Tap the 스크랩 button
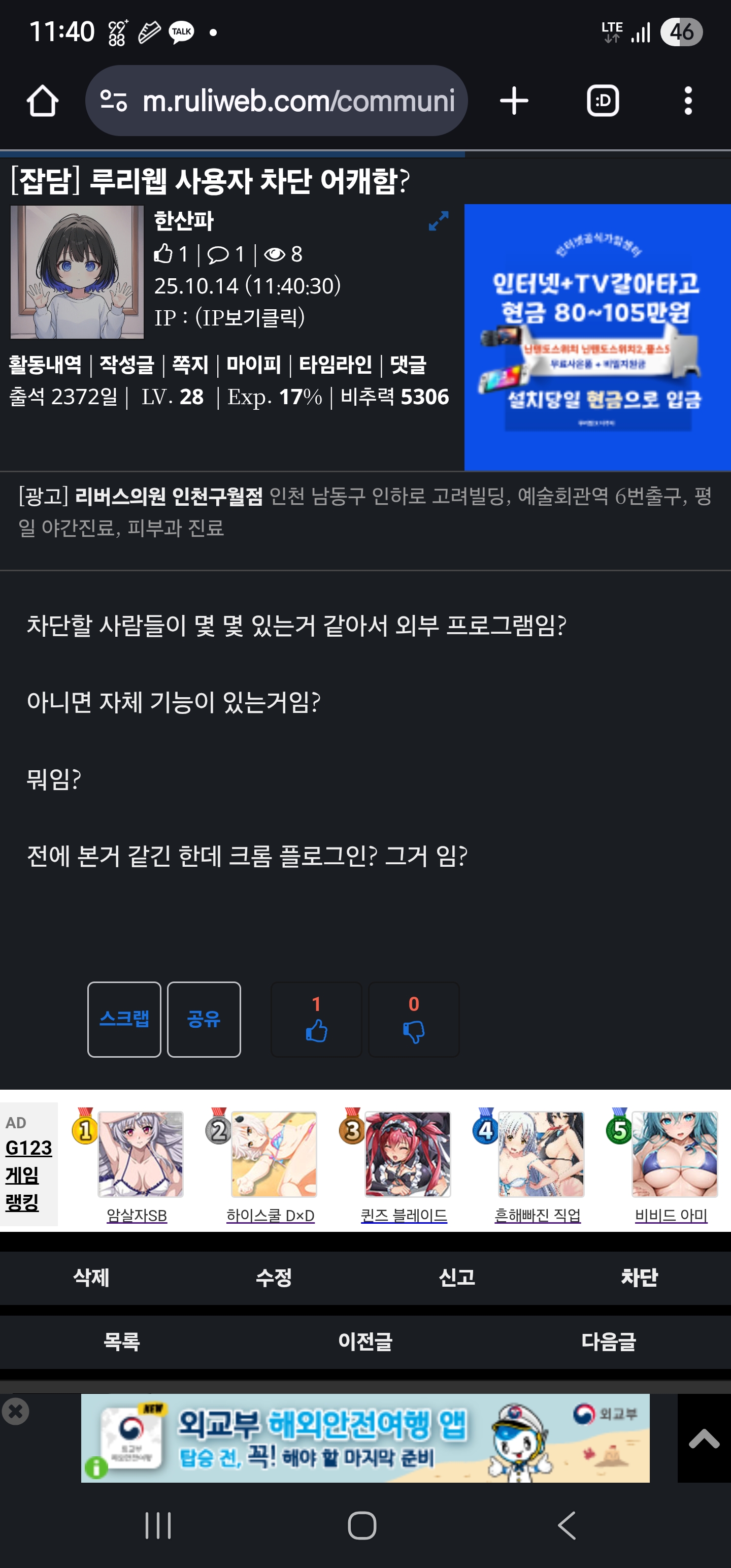This screenshot has height=1568, width=731. 124,1019
